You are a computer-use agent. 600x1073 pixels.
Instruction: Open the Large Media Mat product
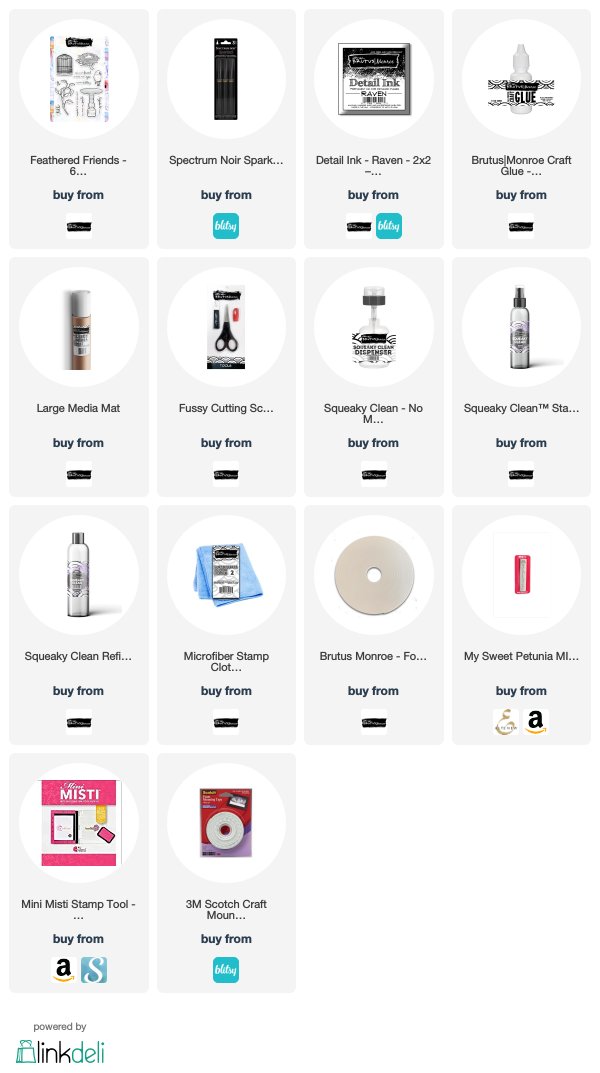tap(79, 327)
